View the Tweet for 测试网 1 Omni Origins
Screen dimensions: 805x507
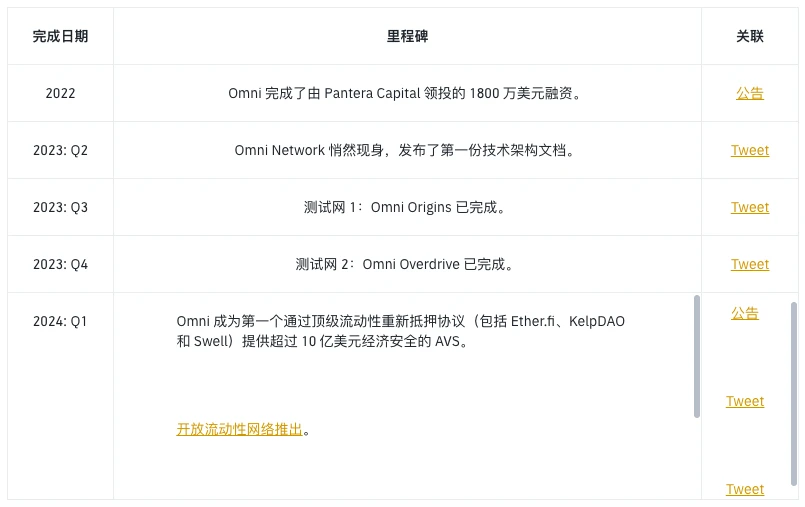tap(749, 207)
